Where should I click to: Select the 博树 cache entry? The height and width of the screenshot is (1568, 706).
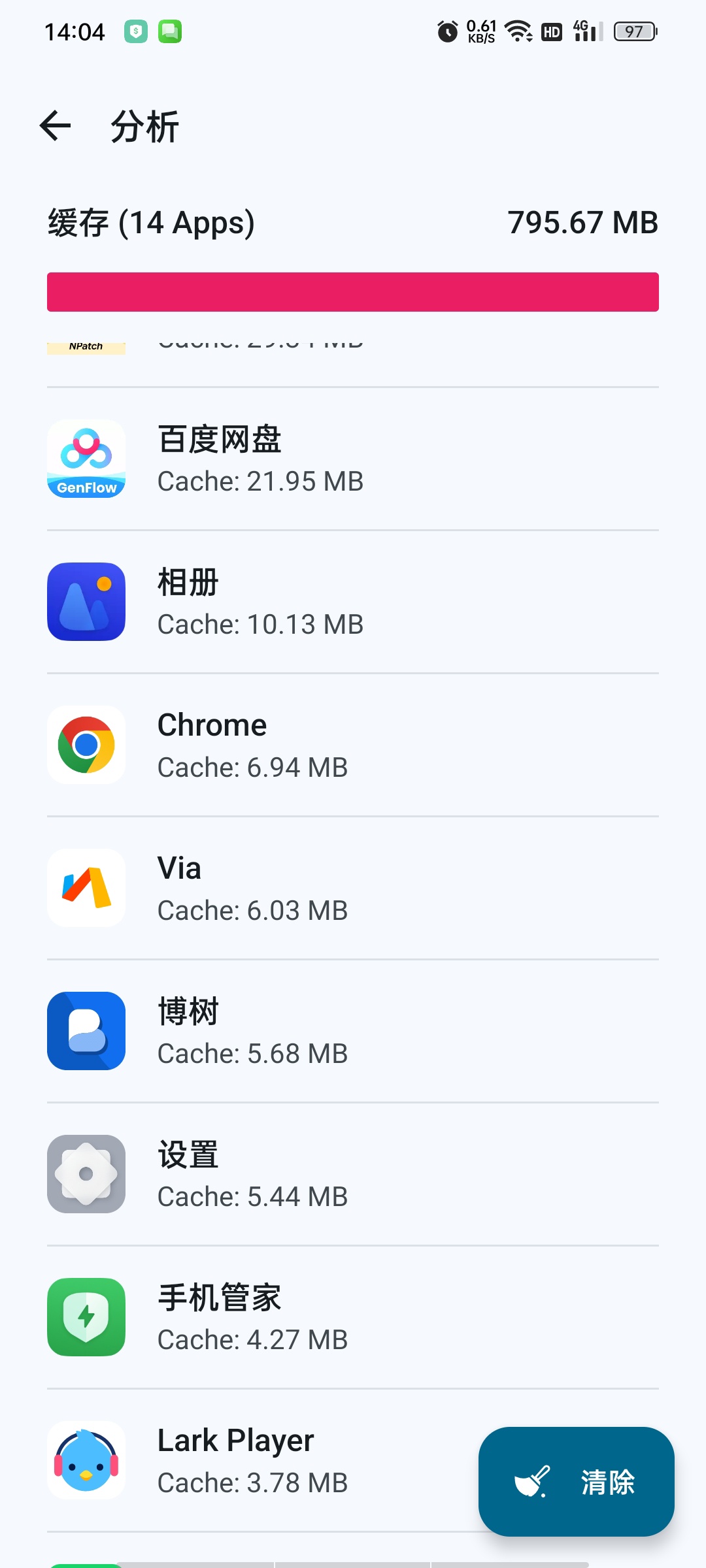(x=353, y=1032)
